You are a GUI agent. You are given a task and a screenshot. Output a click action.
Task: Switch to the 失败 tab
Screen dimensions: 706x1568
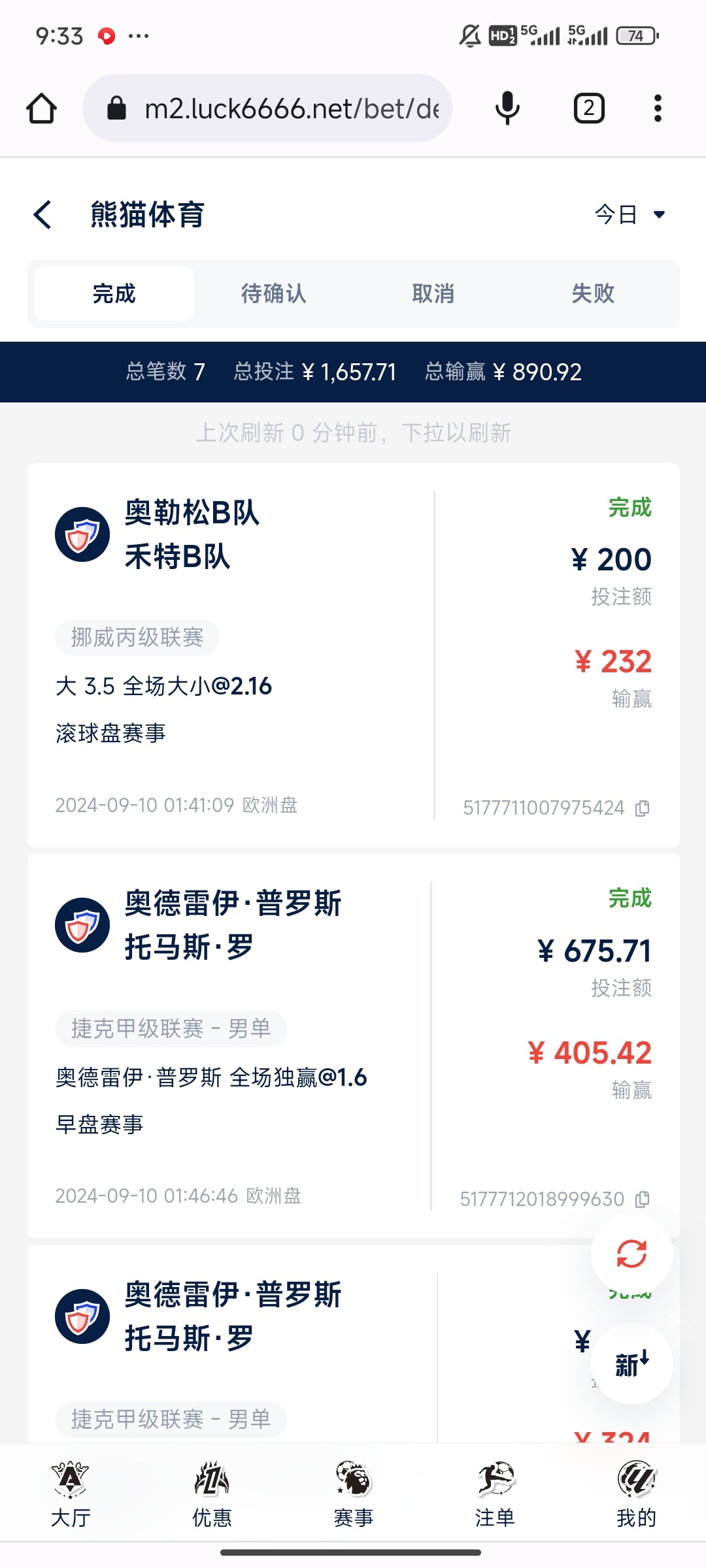pos(592,293)
